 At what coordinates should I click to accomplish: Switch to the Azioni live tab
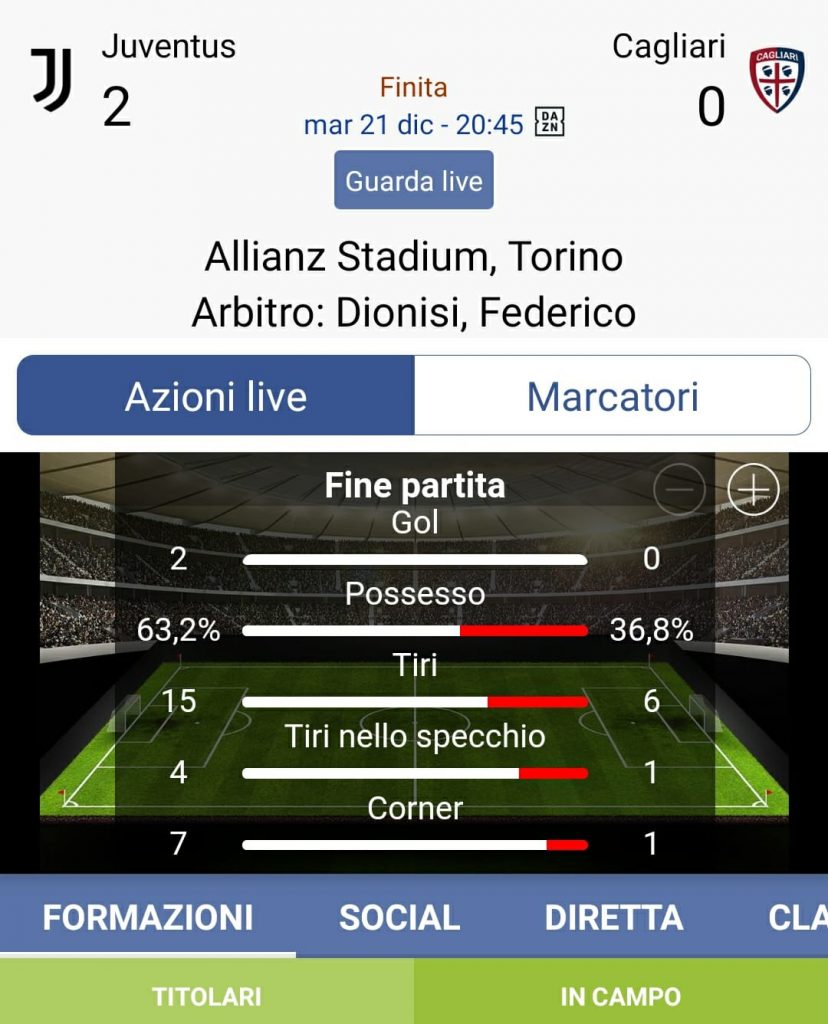click(x=216, y=396)
